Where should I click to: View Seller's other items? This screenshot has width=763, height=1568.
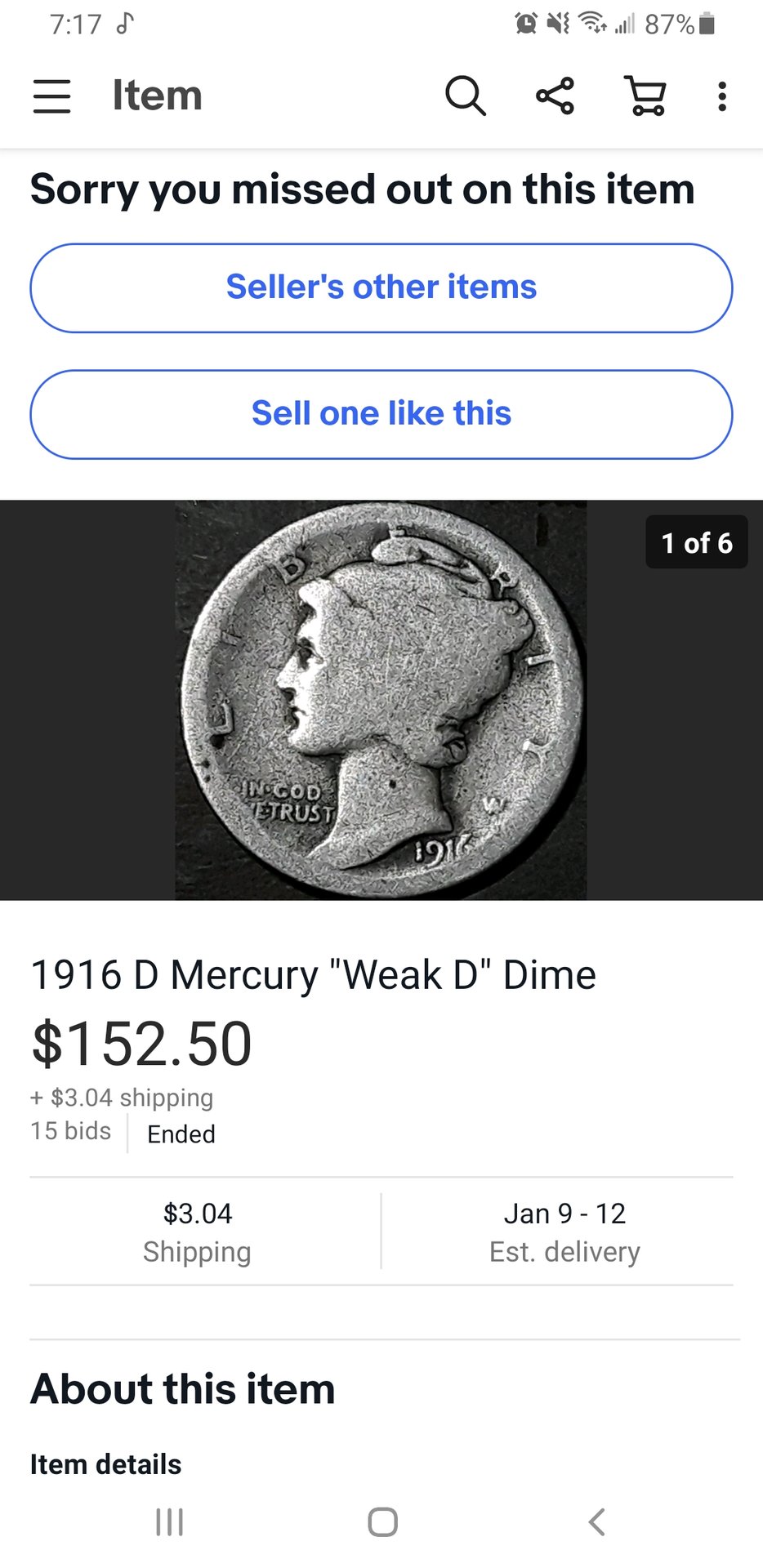(x=381, y=287)
